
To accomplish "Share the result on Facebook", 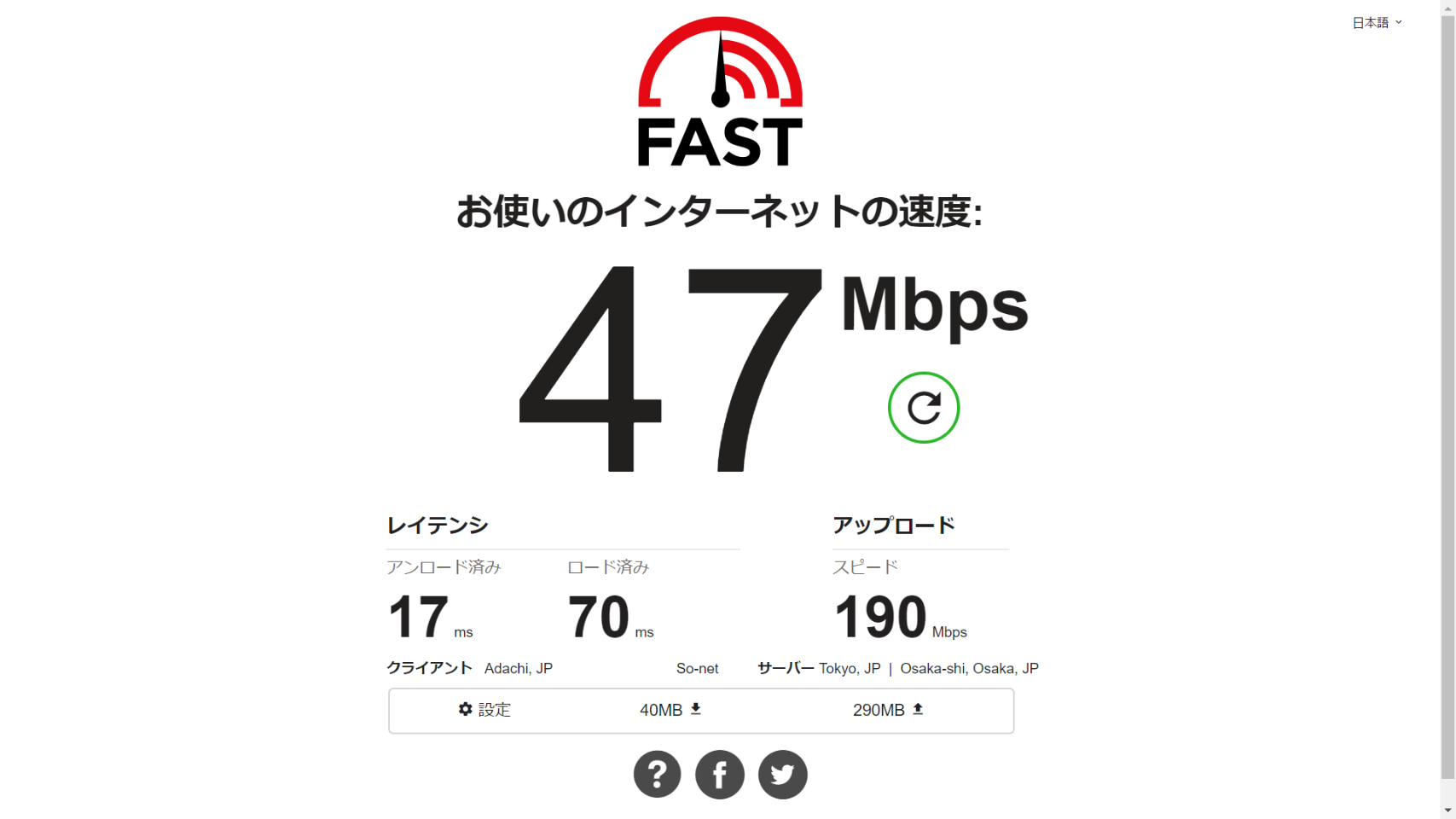I will pos(720,775).
